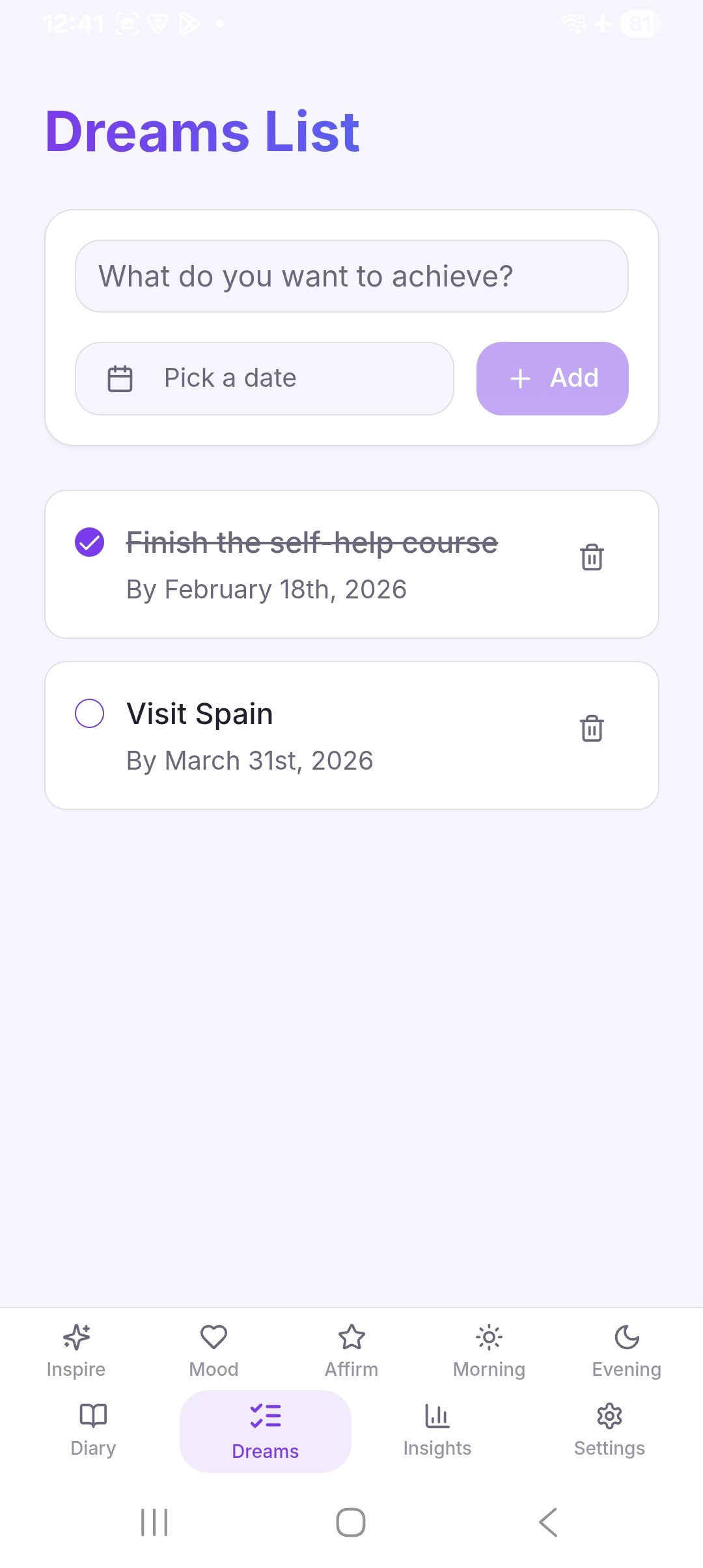Mark Visit Spain as completed

[90, 714]
